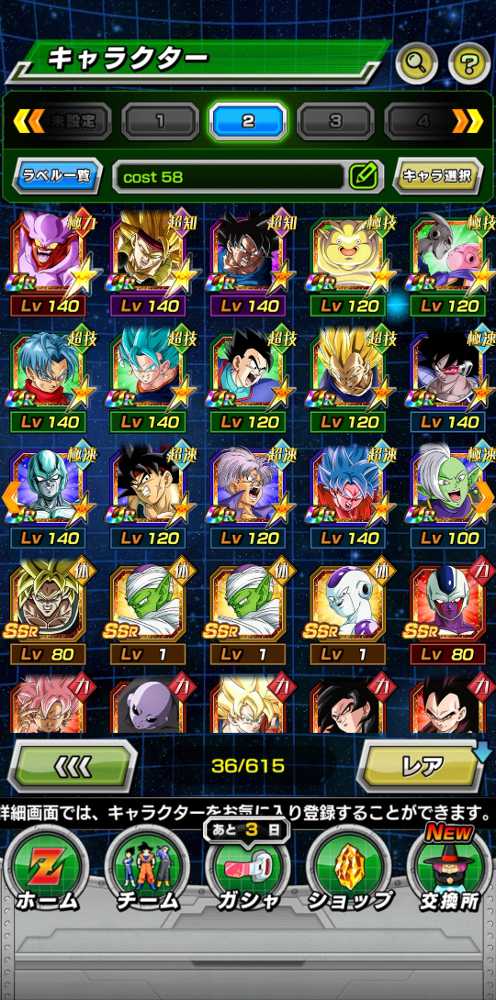Change sorting with the レア button

click(422, 767)
